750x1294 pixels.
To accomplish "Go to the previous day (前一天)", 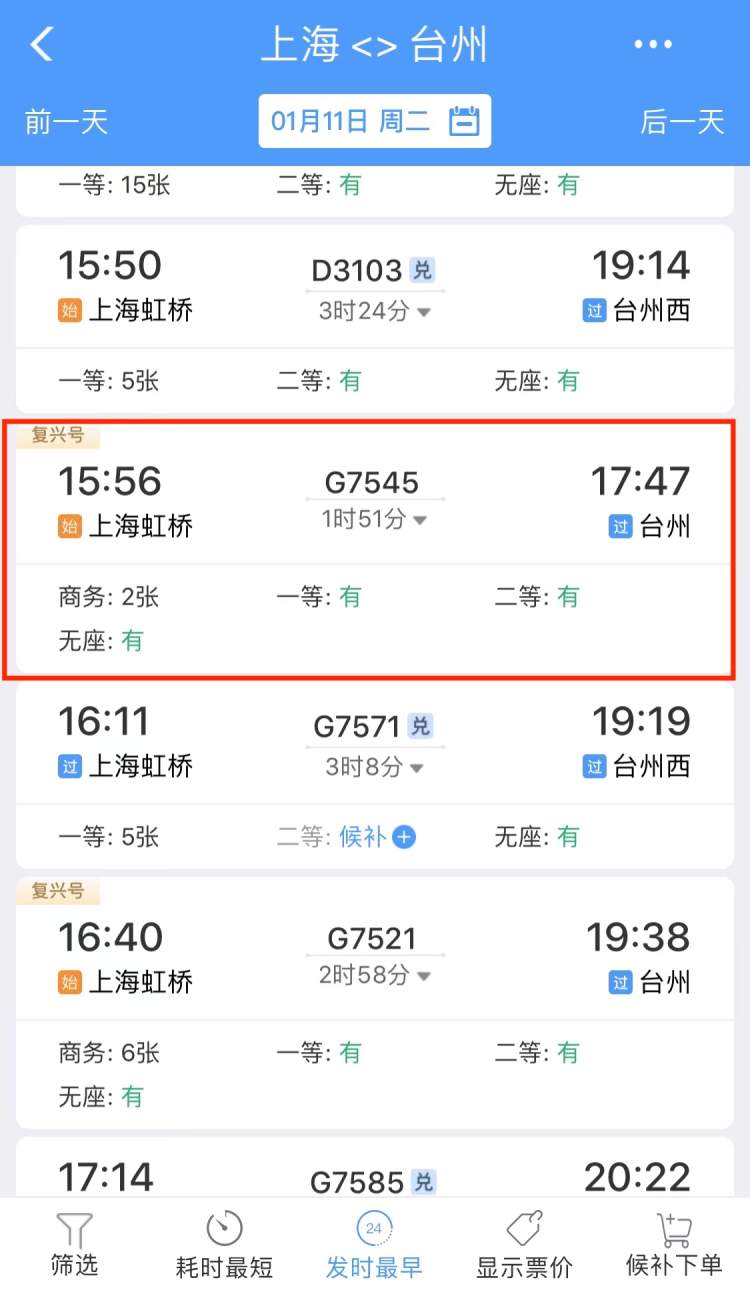I will pyautogui.click(x=66, y=122).
